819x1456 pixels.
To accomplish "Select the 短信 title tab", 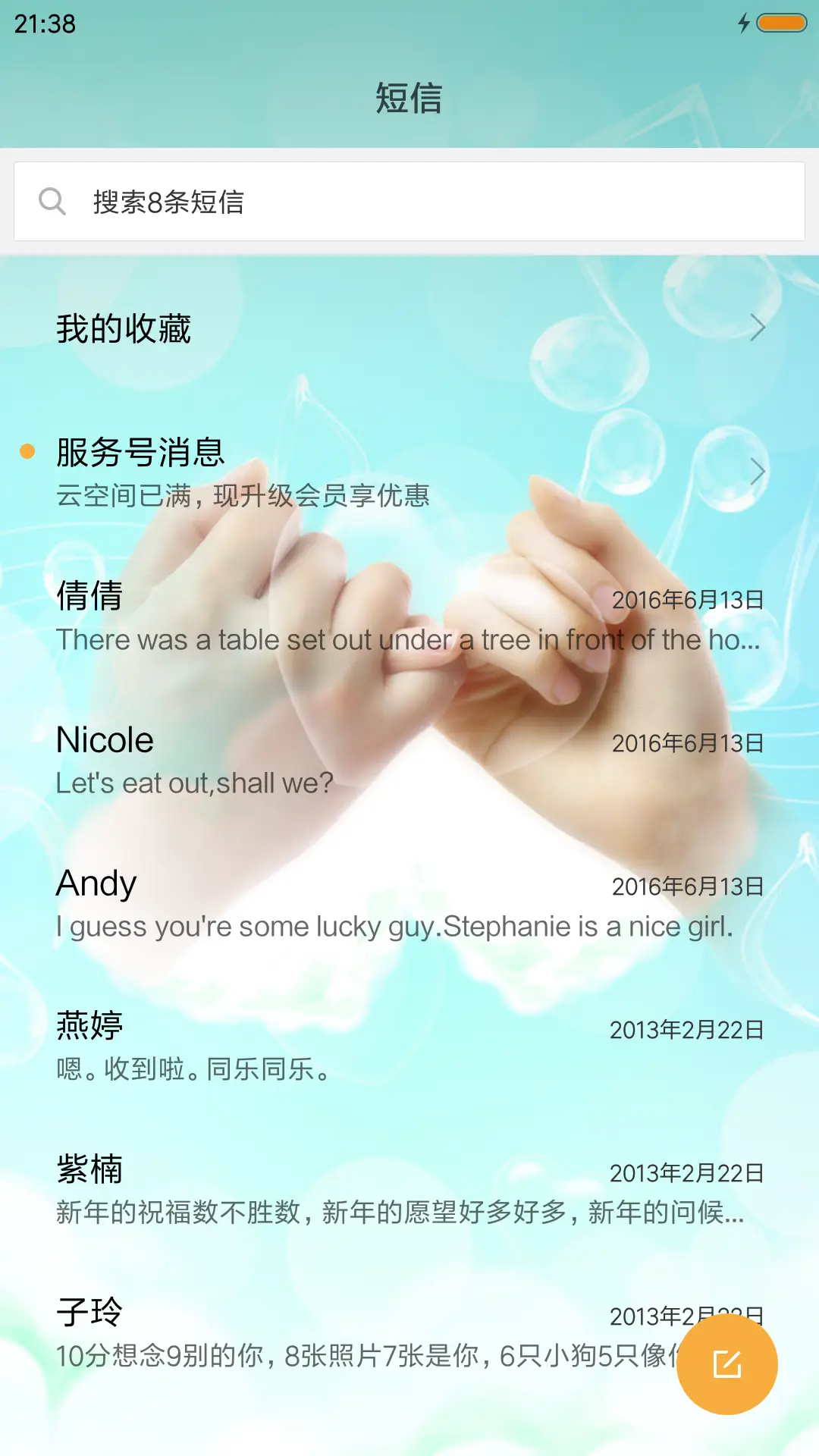I will click(409, 99).
